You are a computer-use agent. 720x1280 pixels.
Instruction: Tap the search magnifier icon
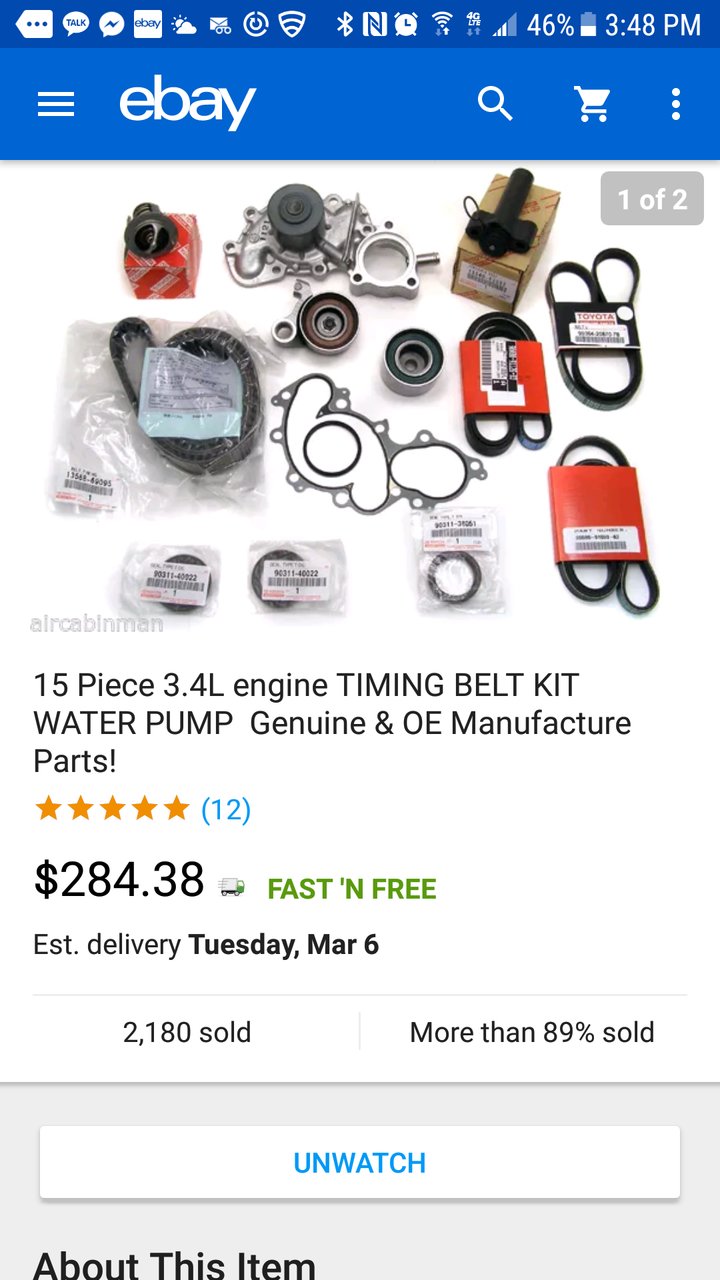(495, 103)
